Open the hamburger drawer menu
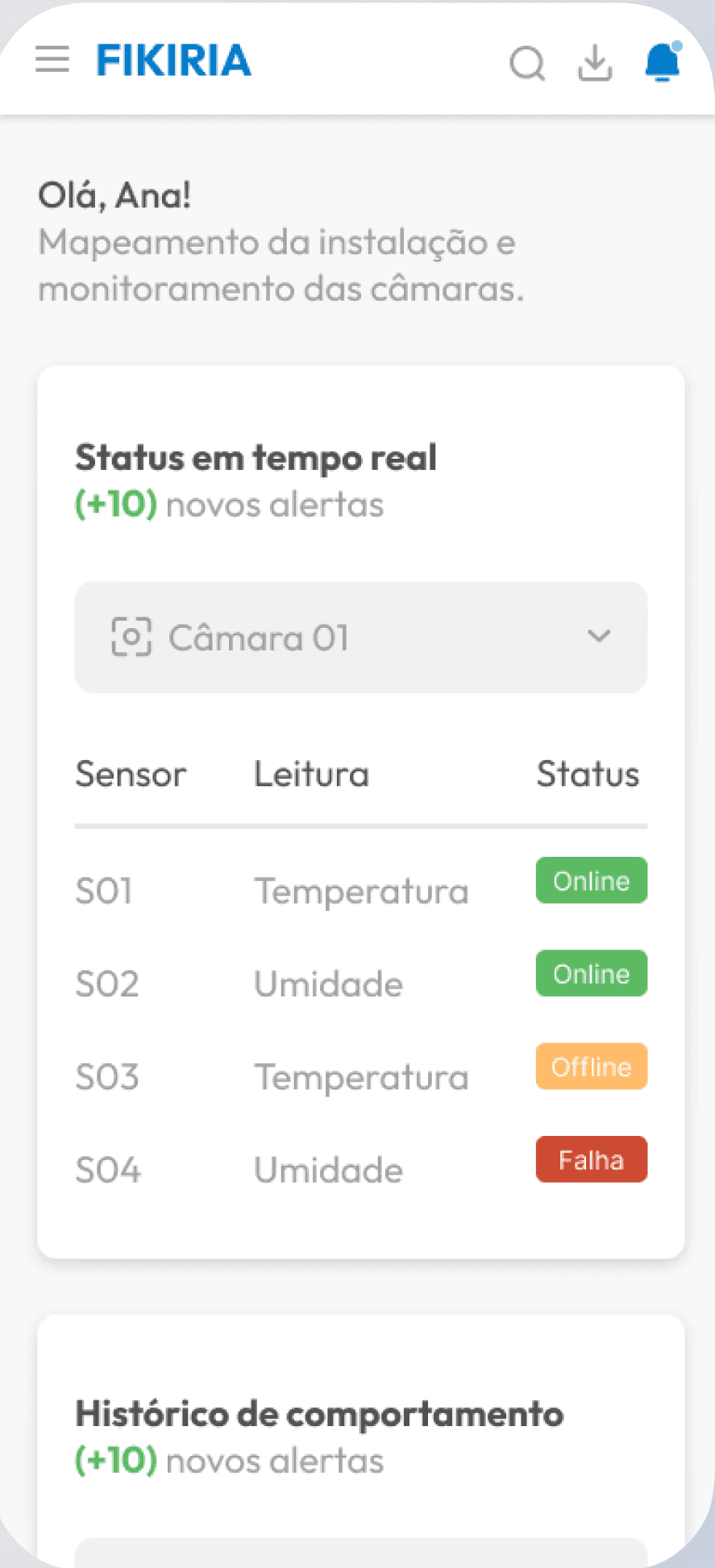This screenshot has width=715, height=1568. [x=52, y=60]
